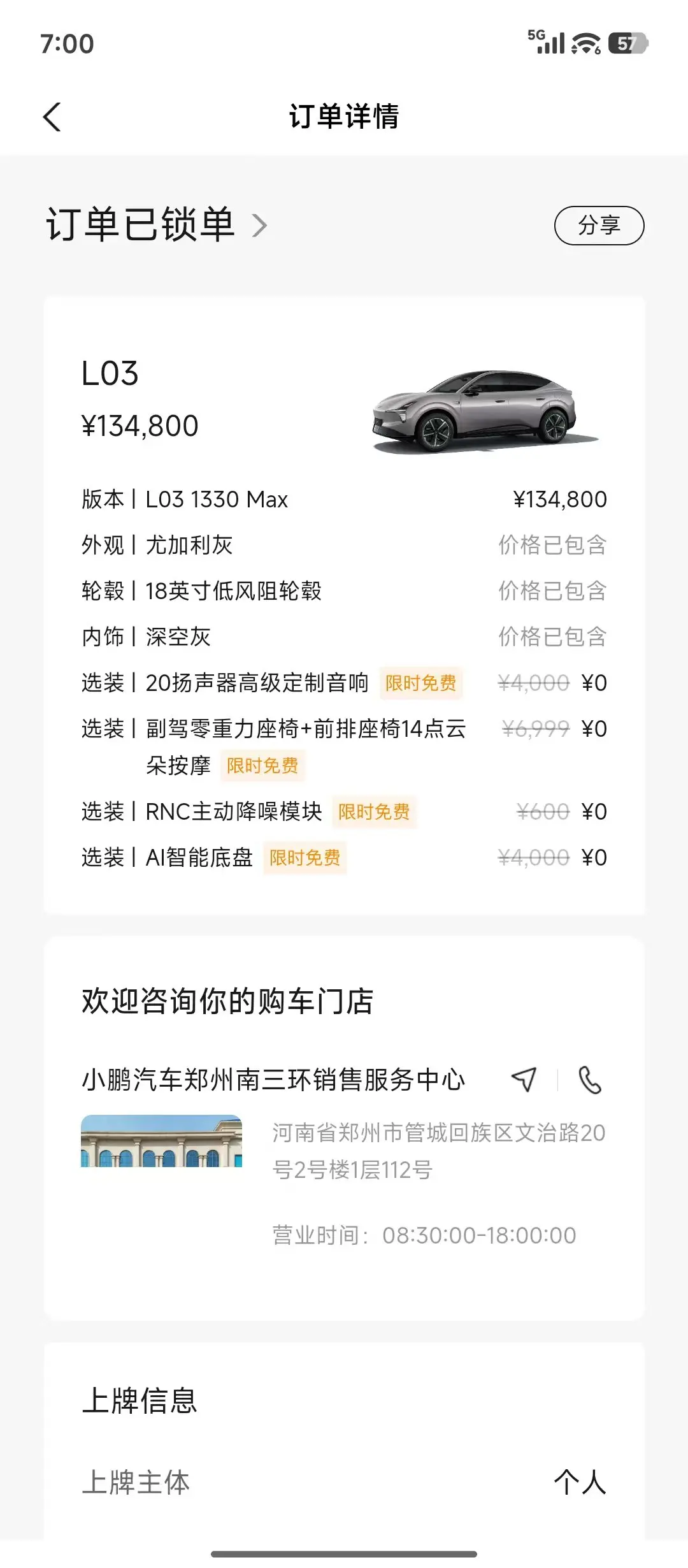
Task: Open the 订单已锁单 status details
Action: point(157,225)
